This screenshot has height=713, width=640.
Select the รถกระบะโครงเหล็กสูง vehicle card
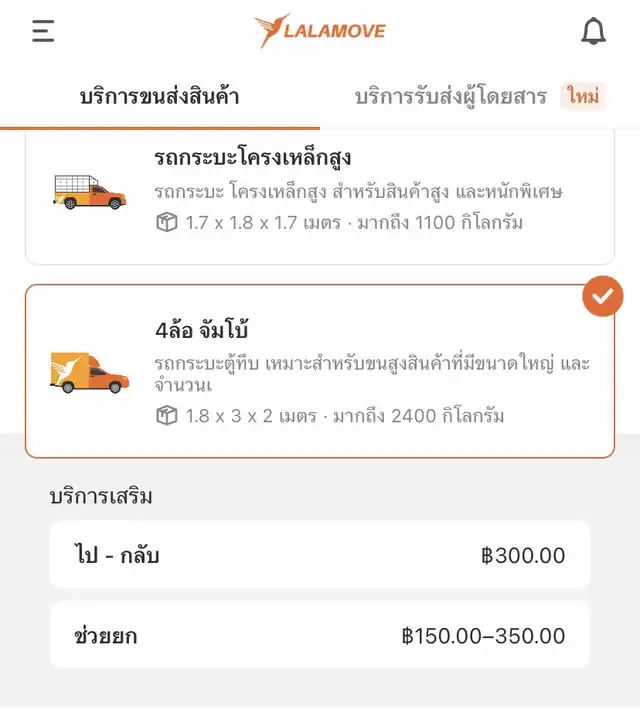coord(320,195)
